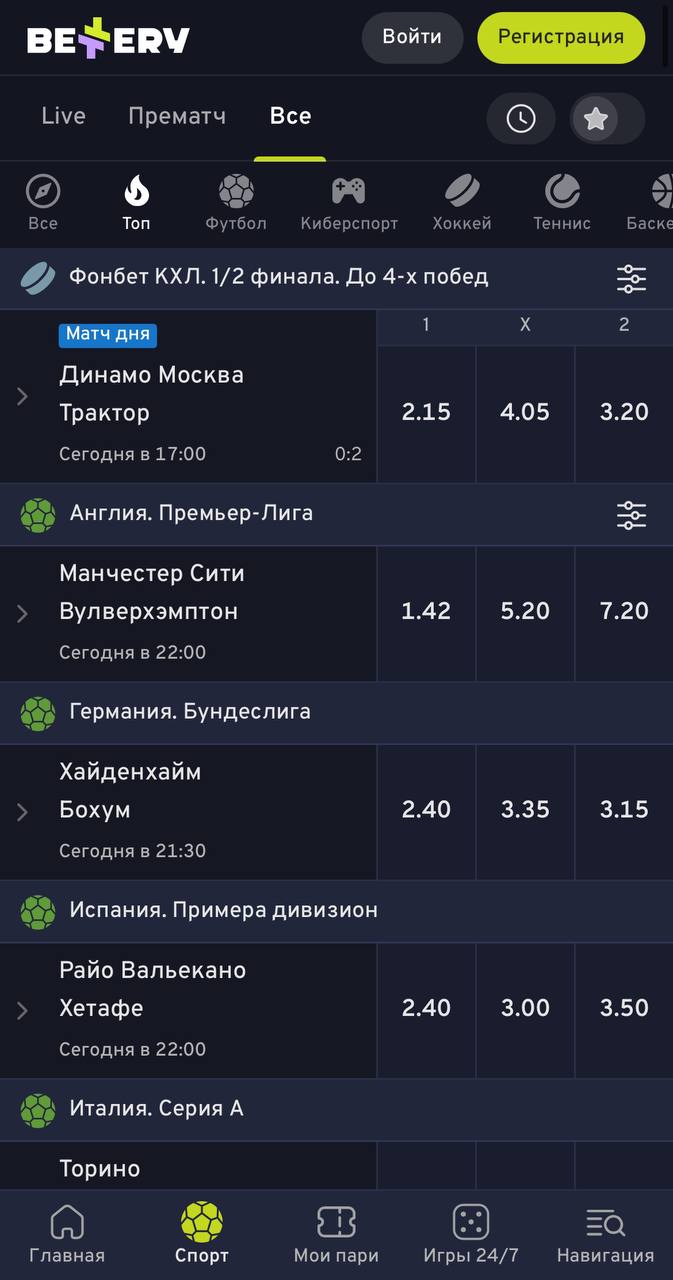Select the Хоккей category
Image resolution: width=673 pixels, height=1280 pixels.
tap(462, 203)
